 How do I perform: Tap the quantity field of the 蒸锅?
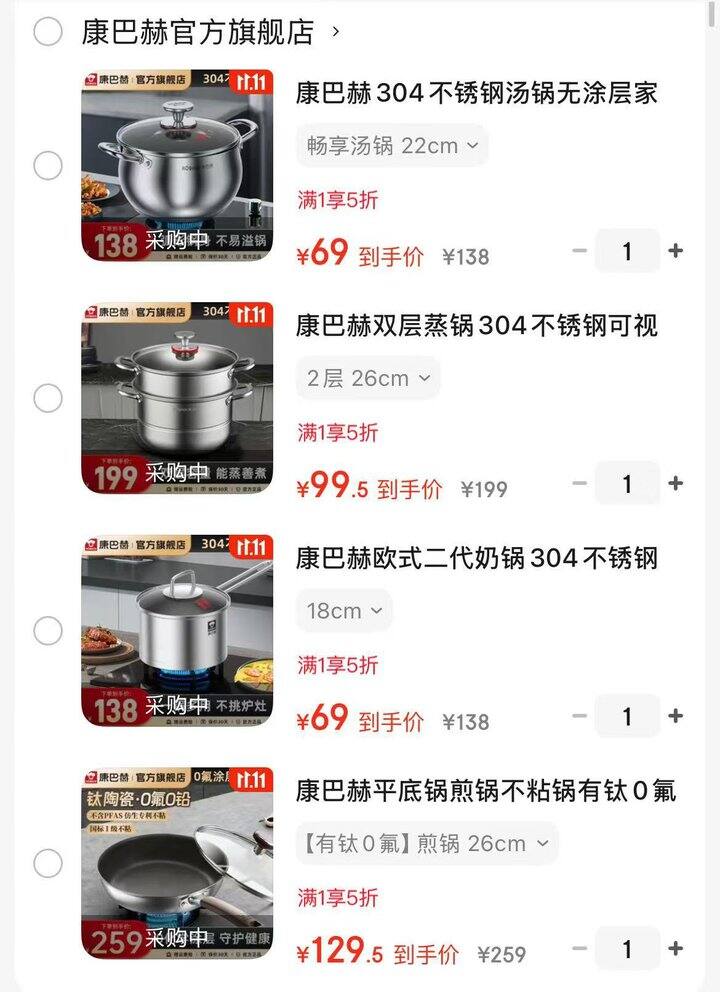[628, 483]
